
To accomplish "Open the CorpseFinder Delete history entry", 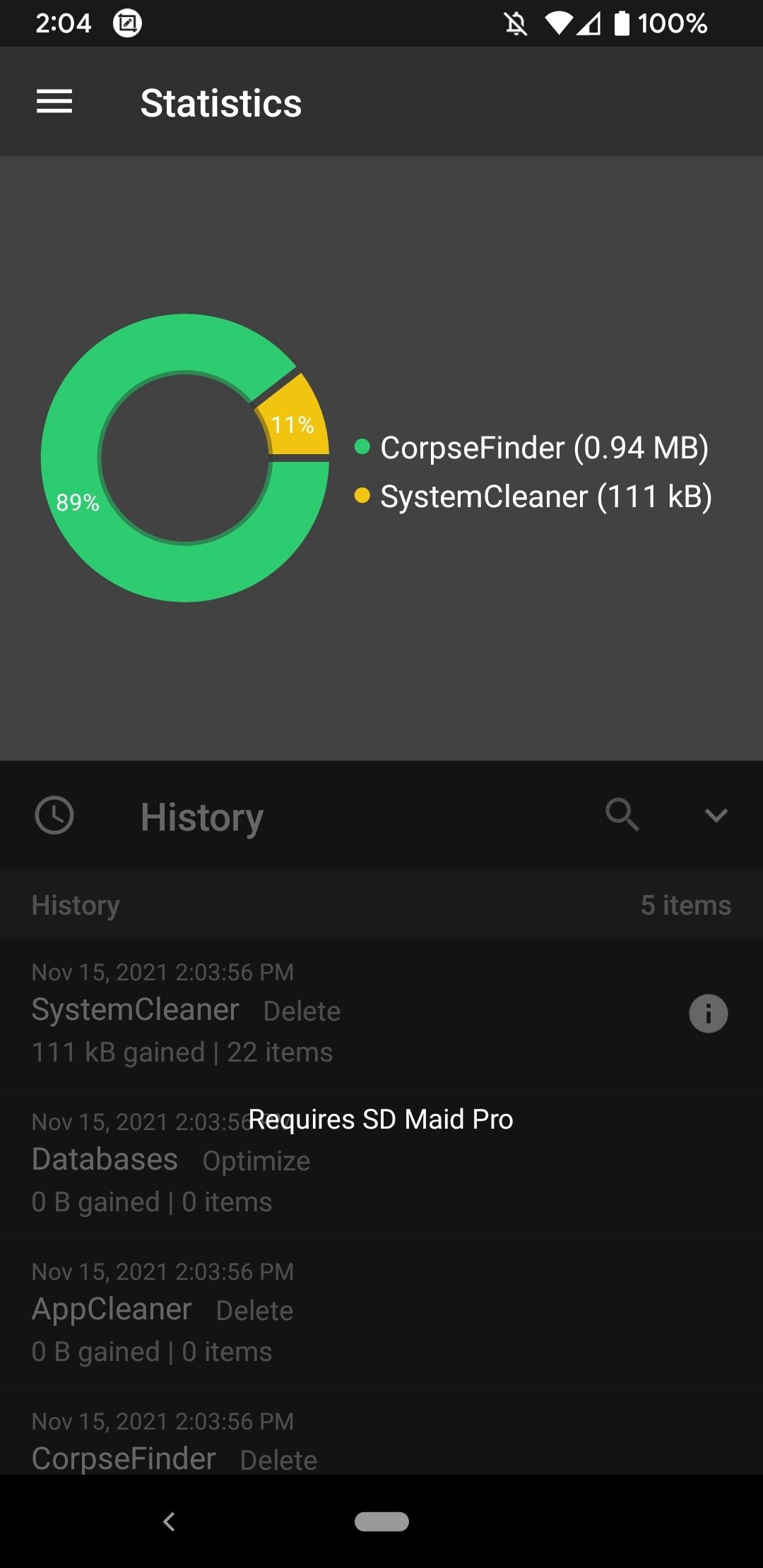I will [381, 1432].
